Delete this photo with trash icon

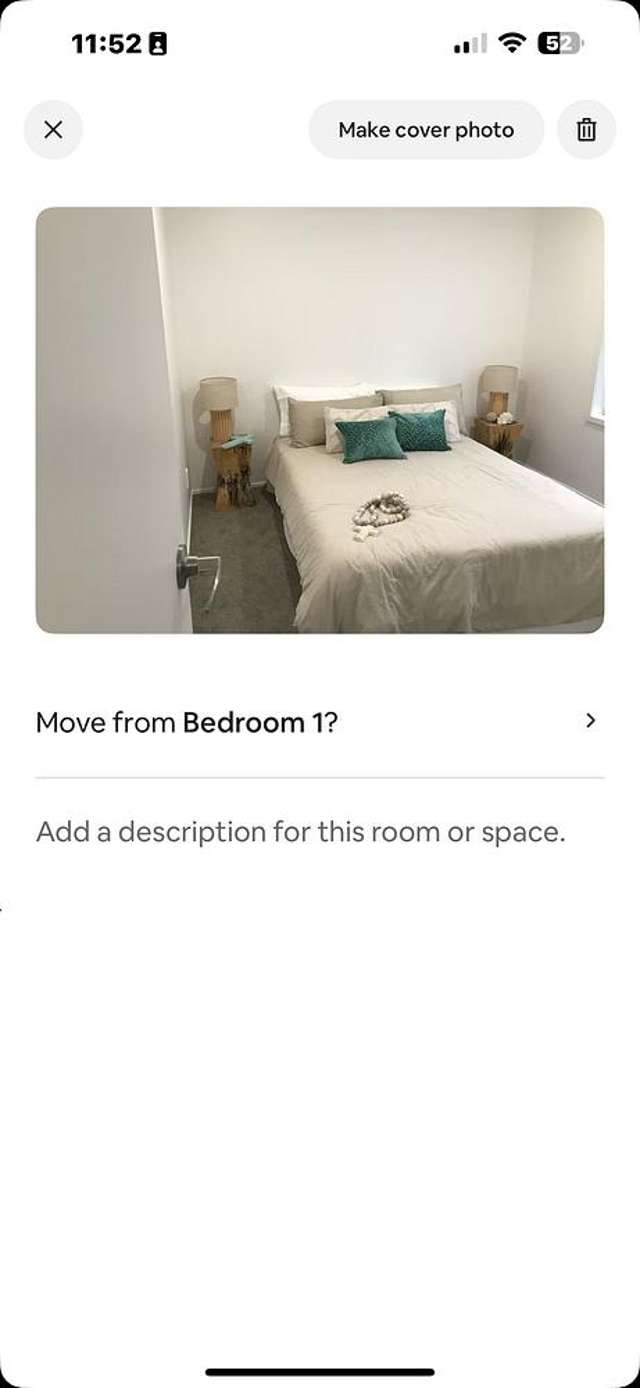pyautogui.click(x=586, y=130)
